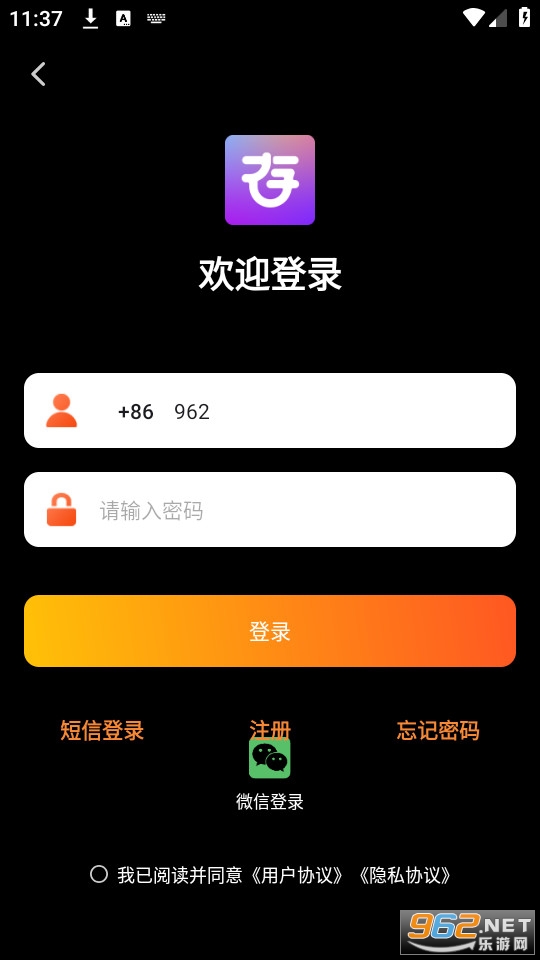
Task: Log in with the WeChat icon
Action: click(270, 758)
